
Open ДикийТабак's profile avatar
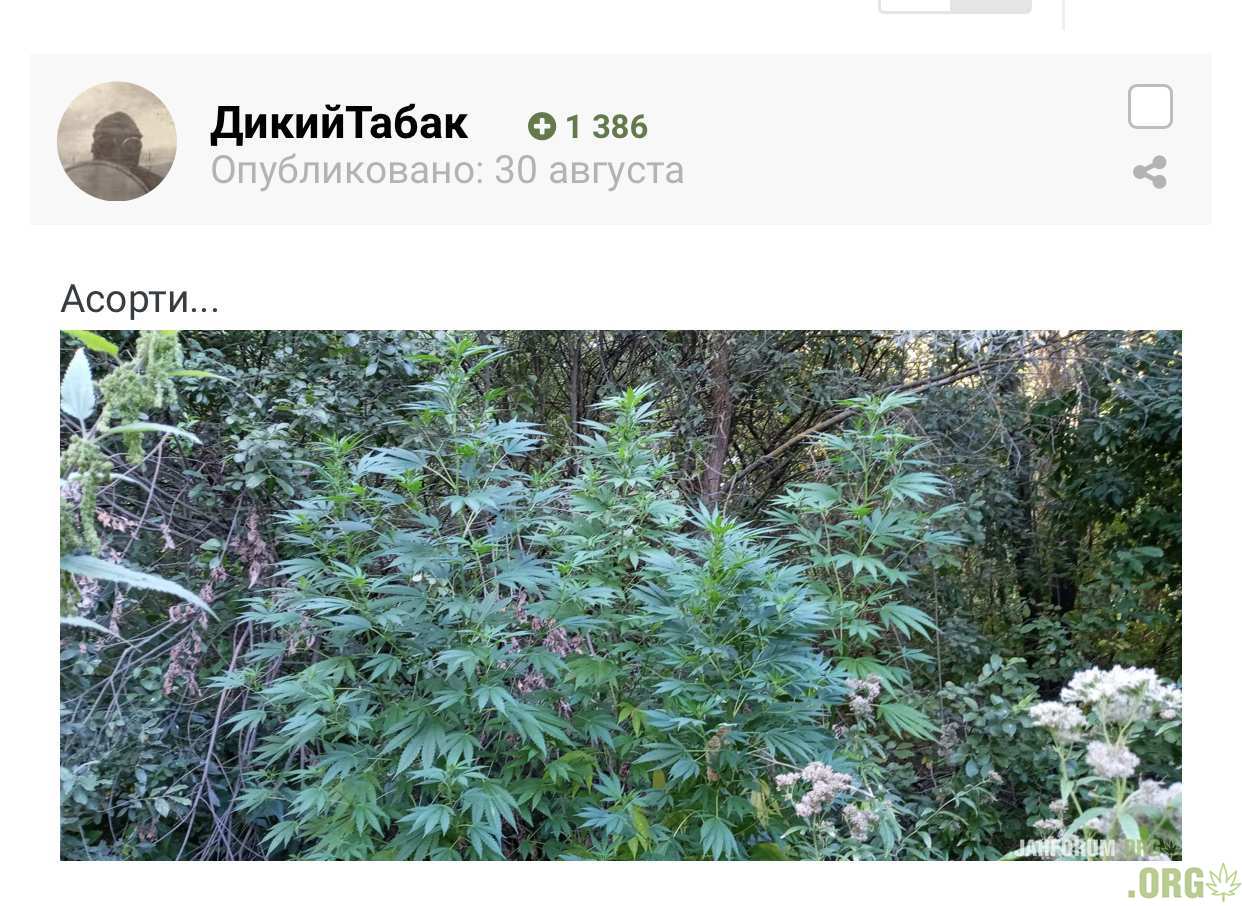tap(117, 141)
